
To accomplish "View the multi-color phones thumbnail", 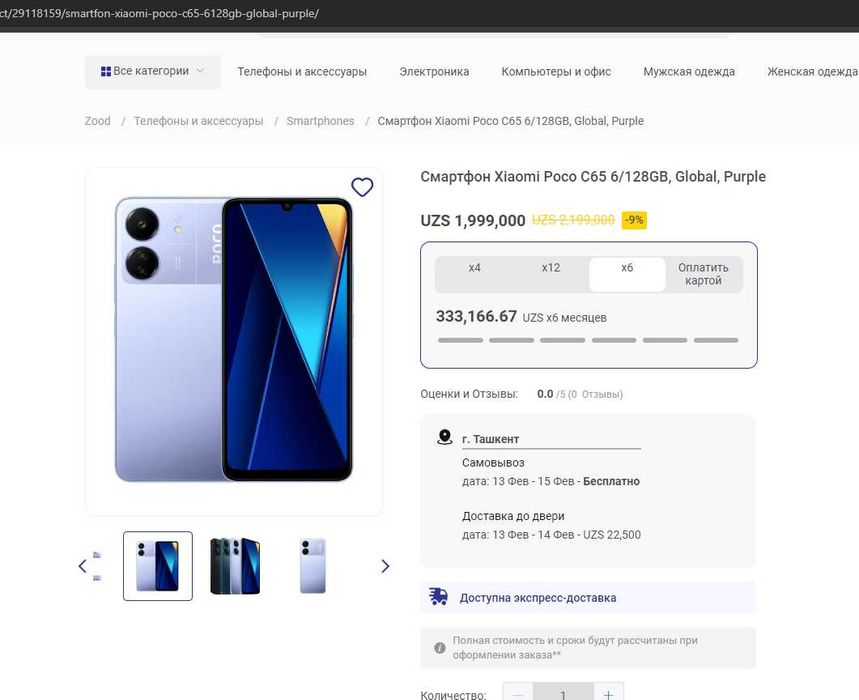I will click(235, 566).
